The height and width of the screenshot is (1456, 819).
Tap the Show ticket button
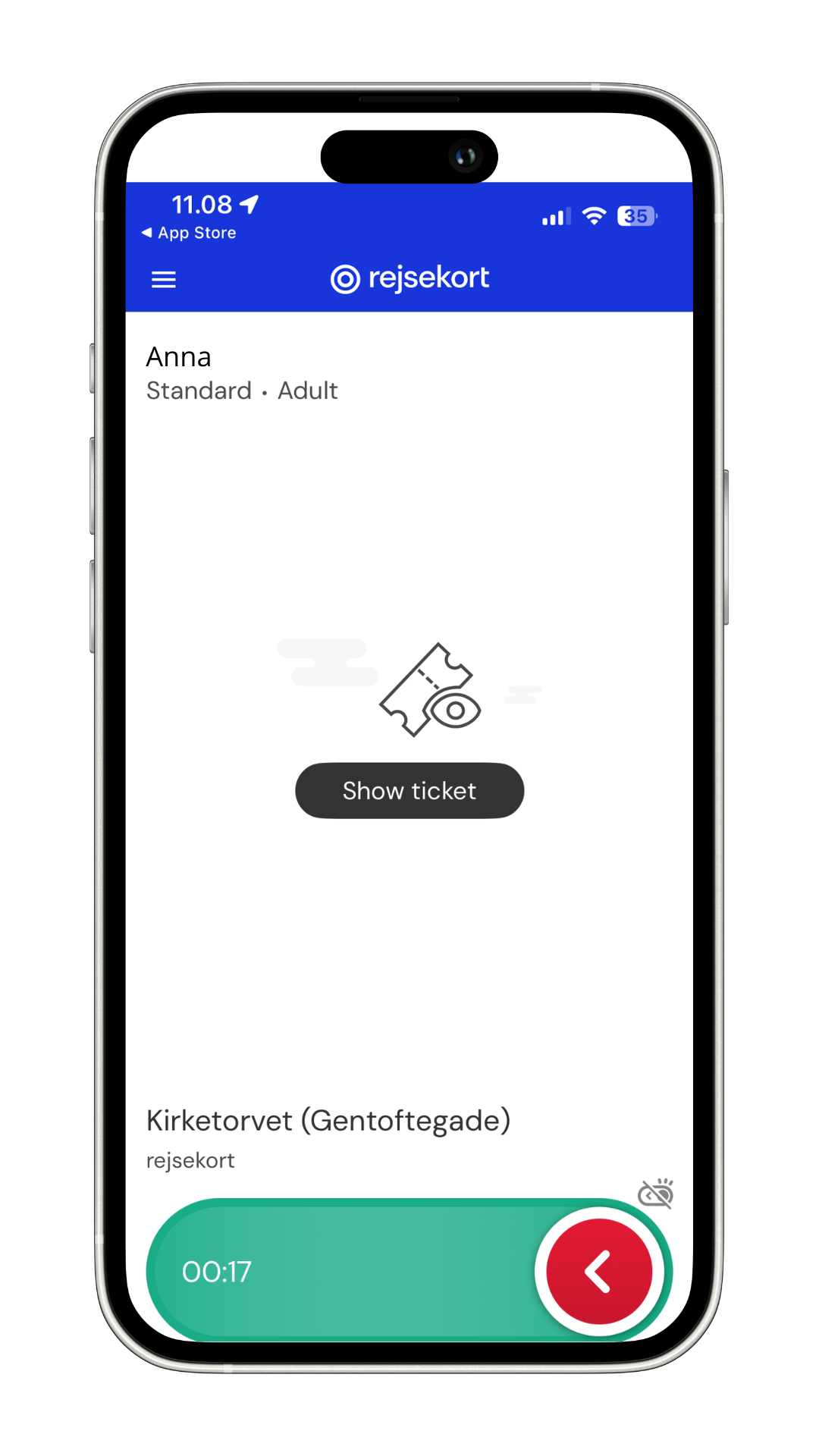[409, 790]
